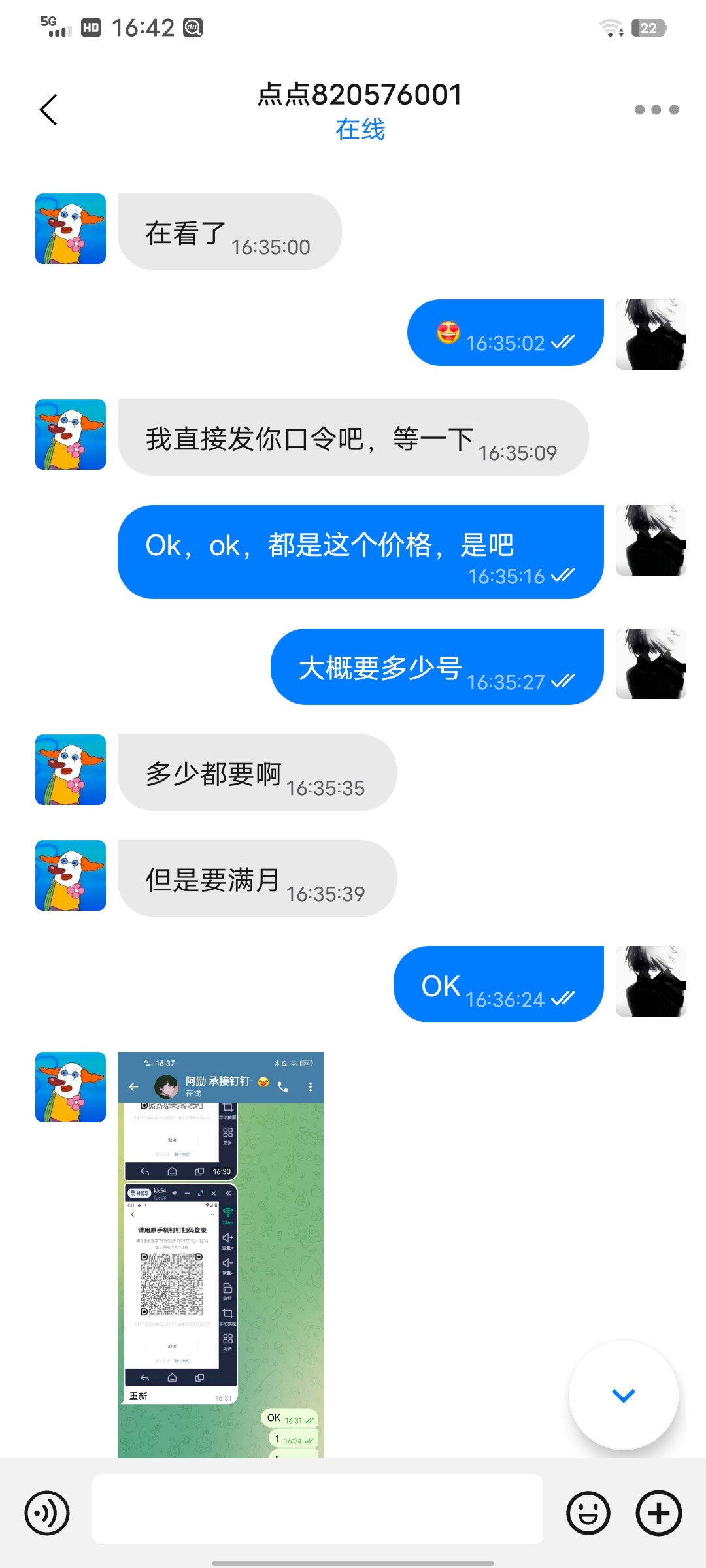706x1568 pixels.
Task: Go back from the chat
Action: coord(49,109)
